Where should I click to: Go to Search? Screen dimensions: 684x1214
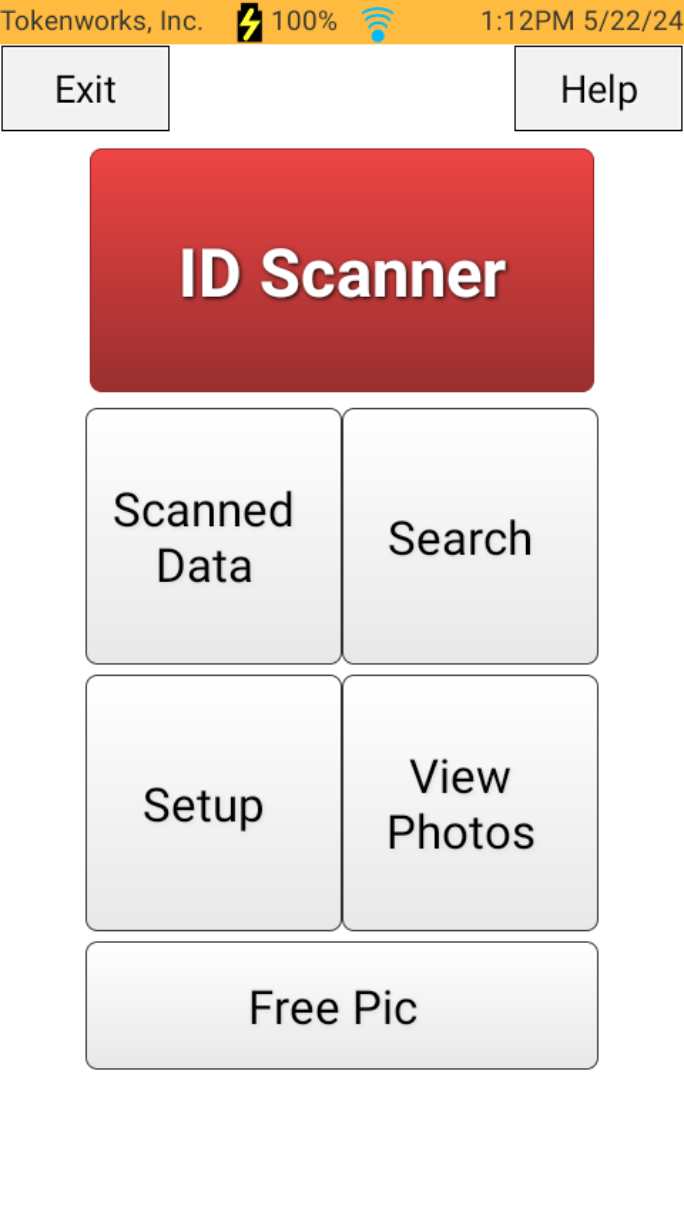coord(470,536)
